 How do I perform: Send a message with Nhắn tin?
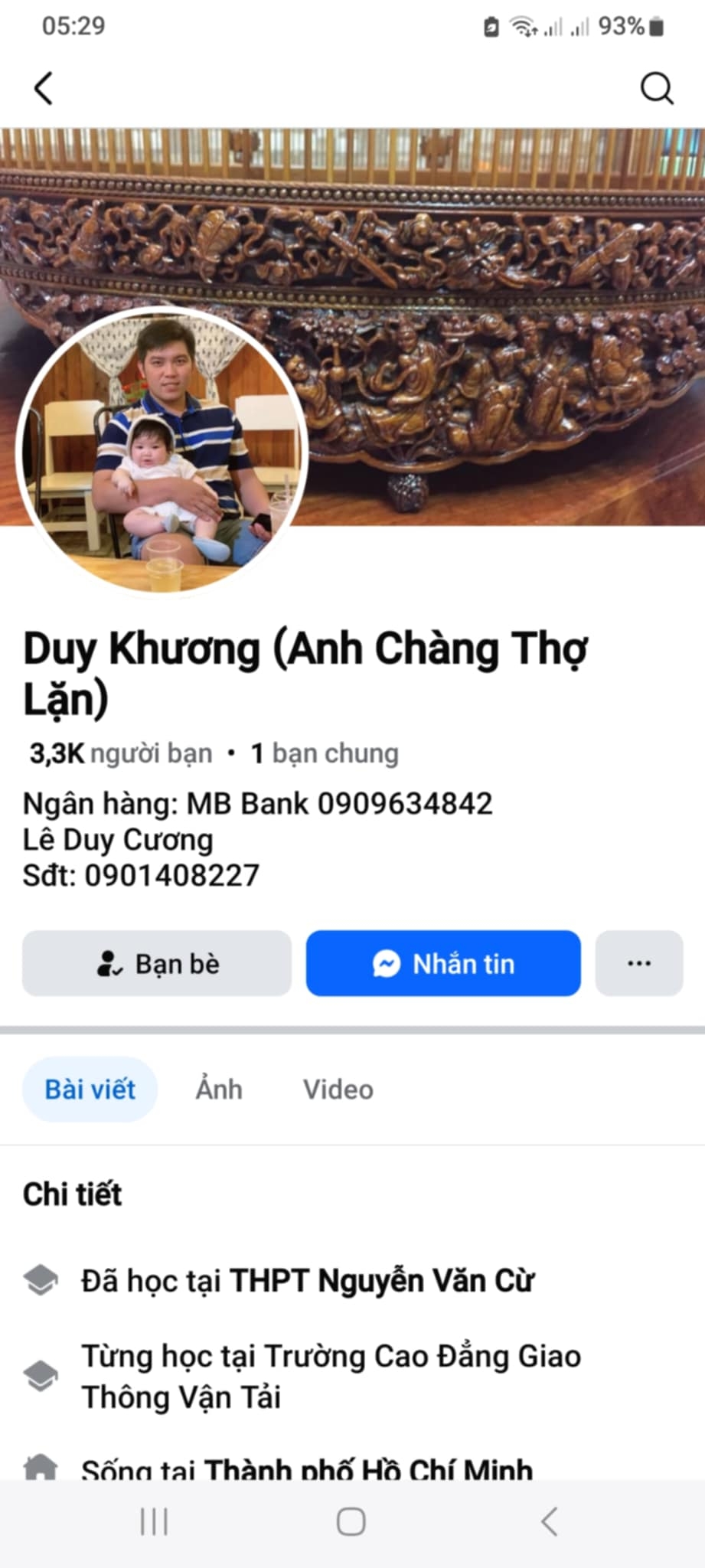click(443, 963)
